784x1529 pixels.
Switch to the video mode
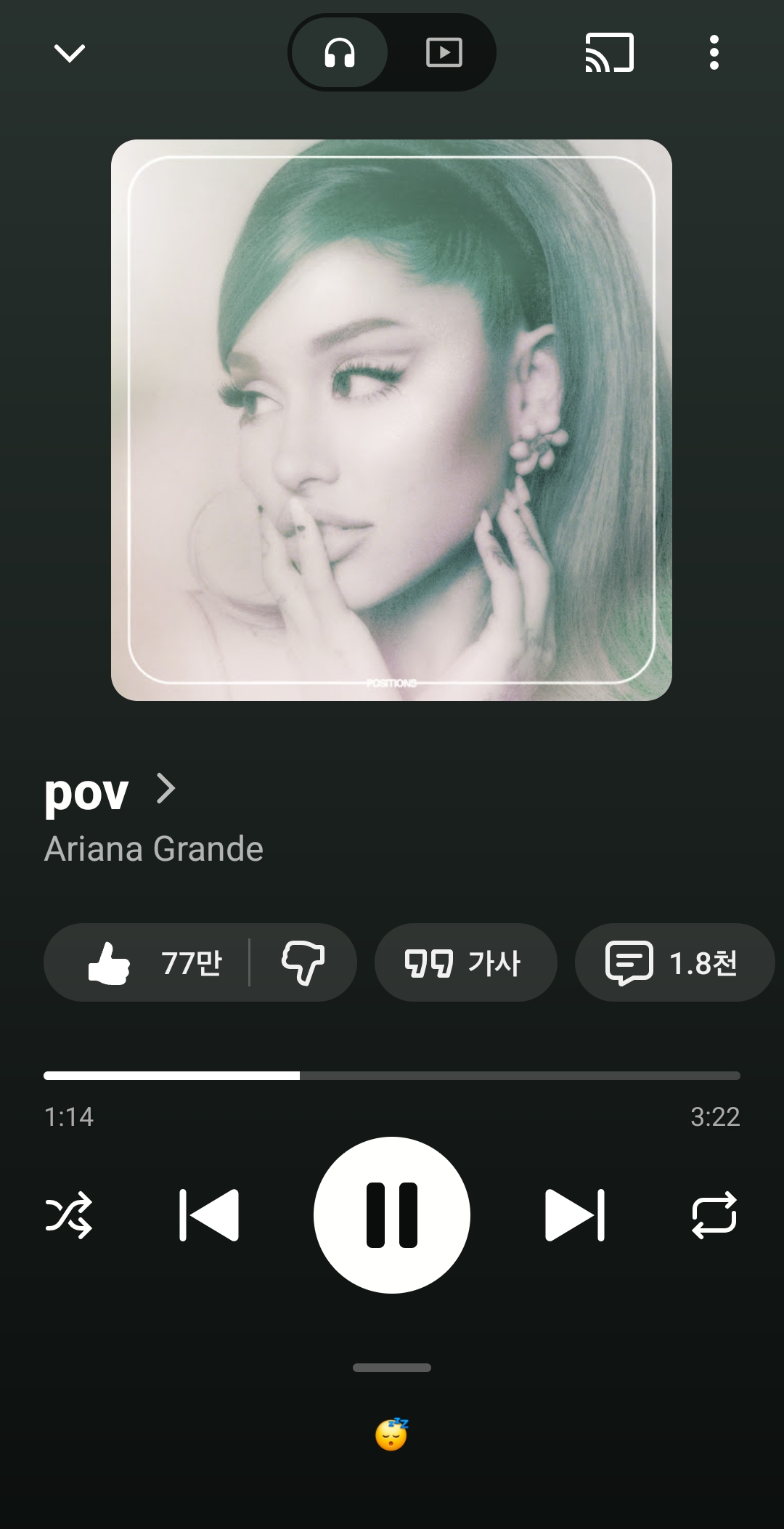444,53
